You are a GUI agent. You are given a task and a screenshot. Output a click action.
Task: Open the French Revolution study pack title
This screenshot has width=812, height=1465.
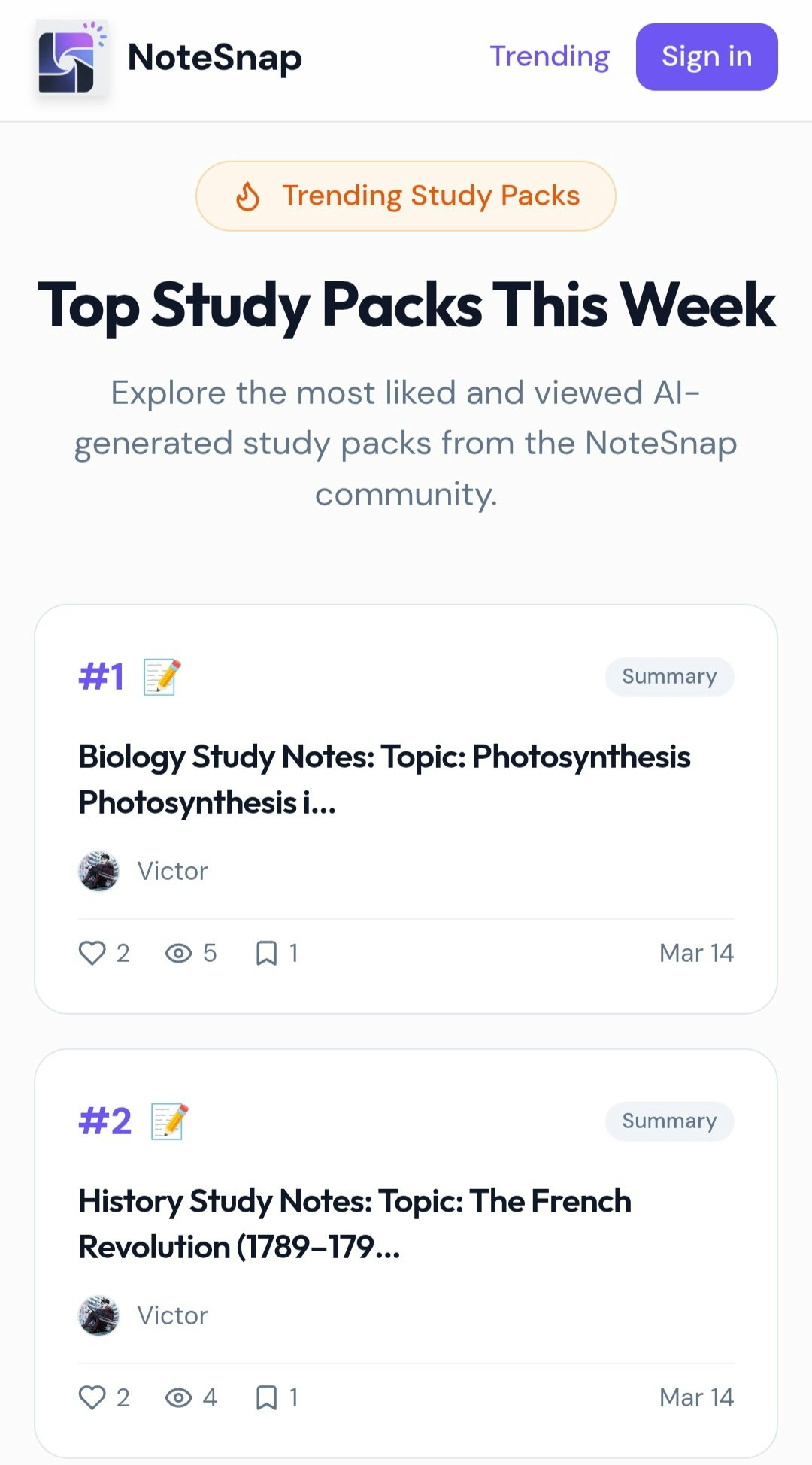point(354,1224)
